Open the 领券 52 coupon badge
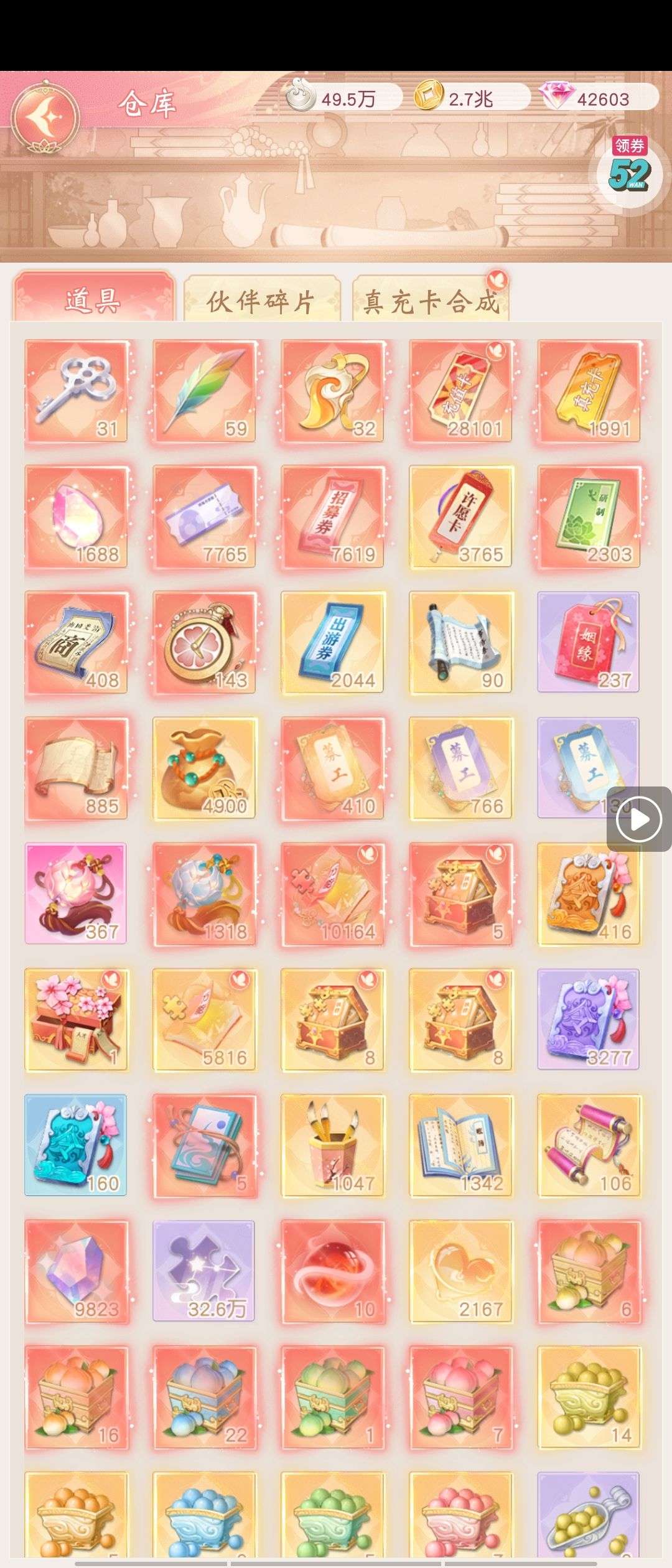 [x=630, y=166]
